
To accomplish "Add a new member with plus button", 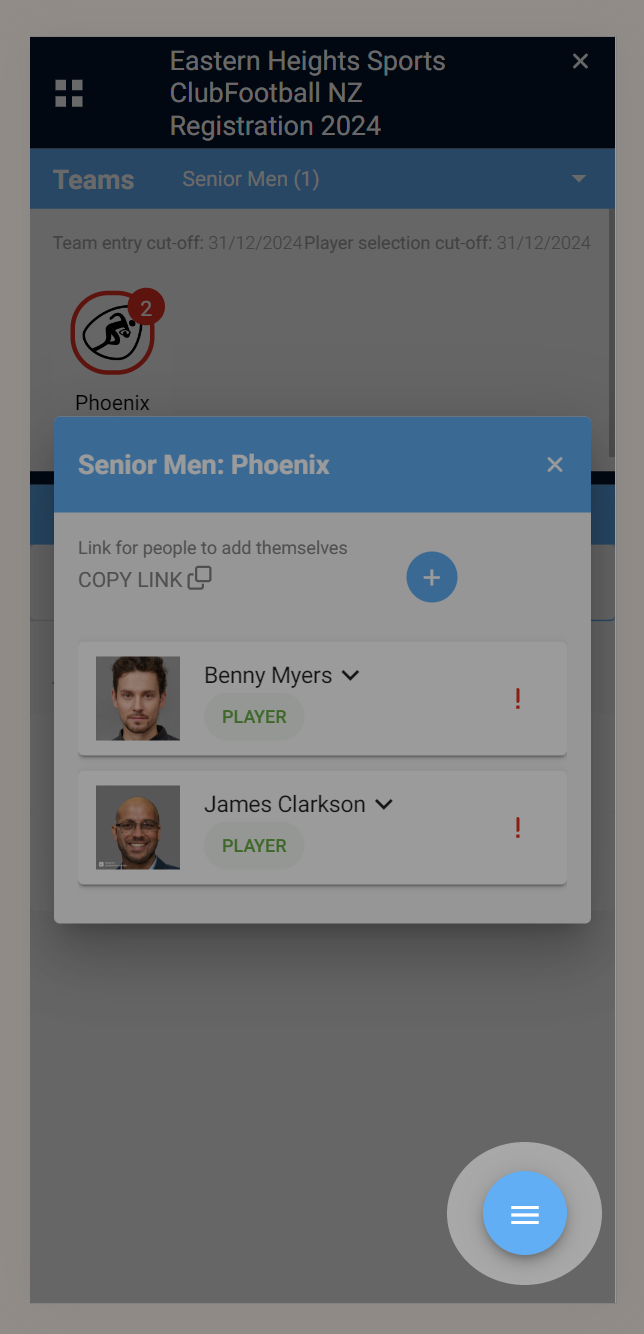I will pyautogui.click(x=432, y=578).
